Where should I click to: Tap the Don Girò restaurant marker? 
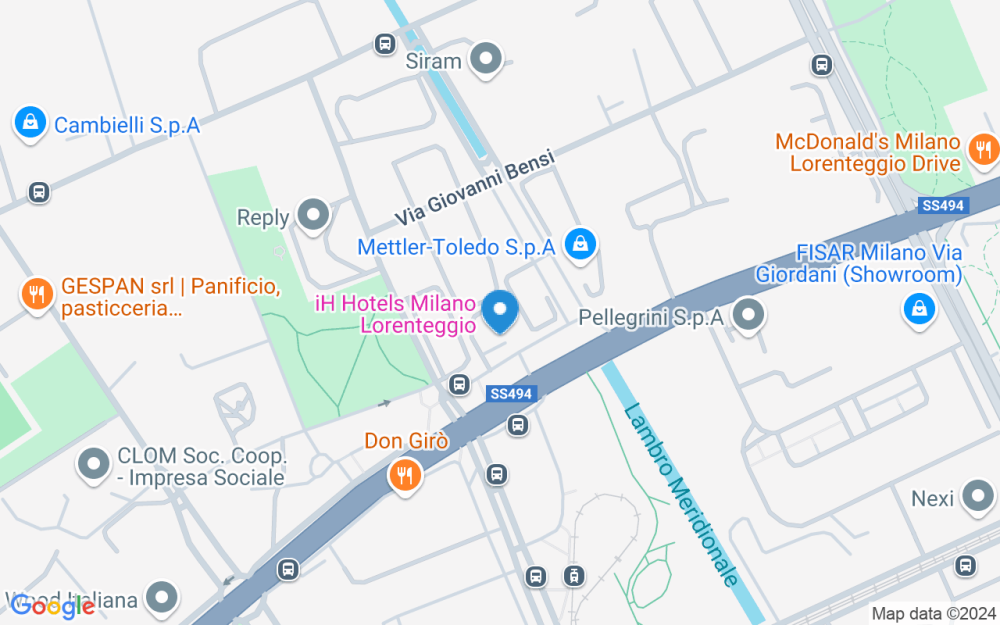(x=405, y=474)
